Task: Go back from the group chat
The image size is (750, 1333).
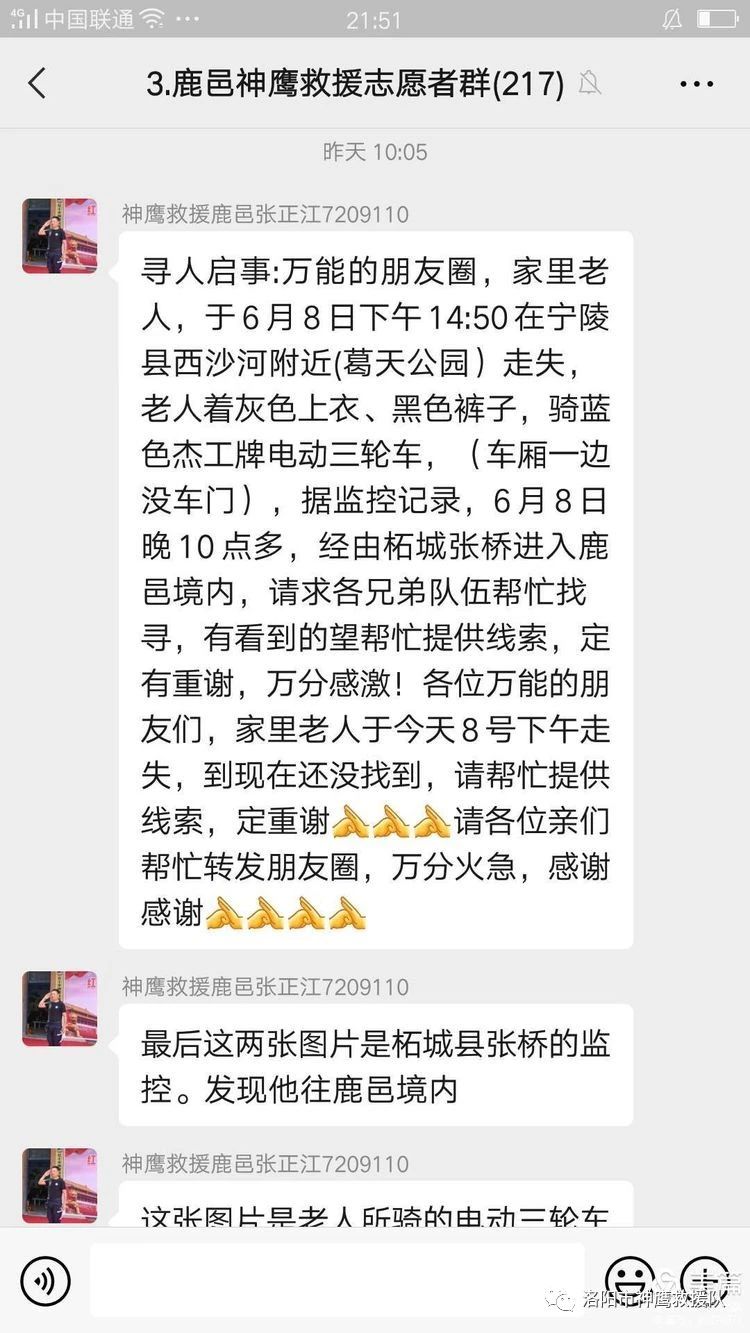Action: [37, 83]
